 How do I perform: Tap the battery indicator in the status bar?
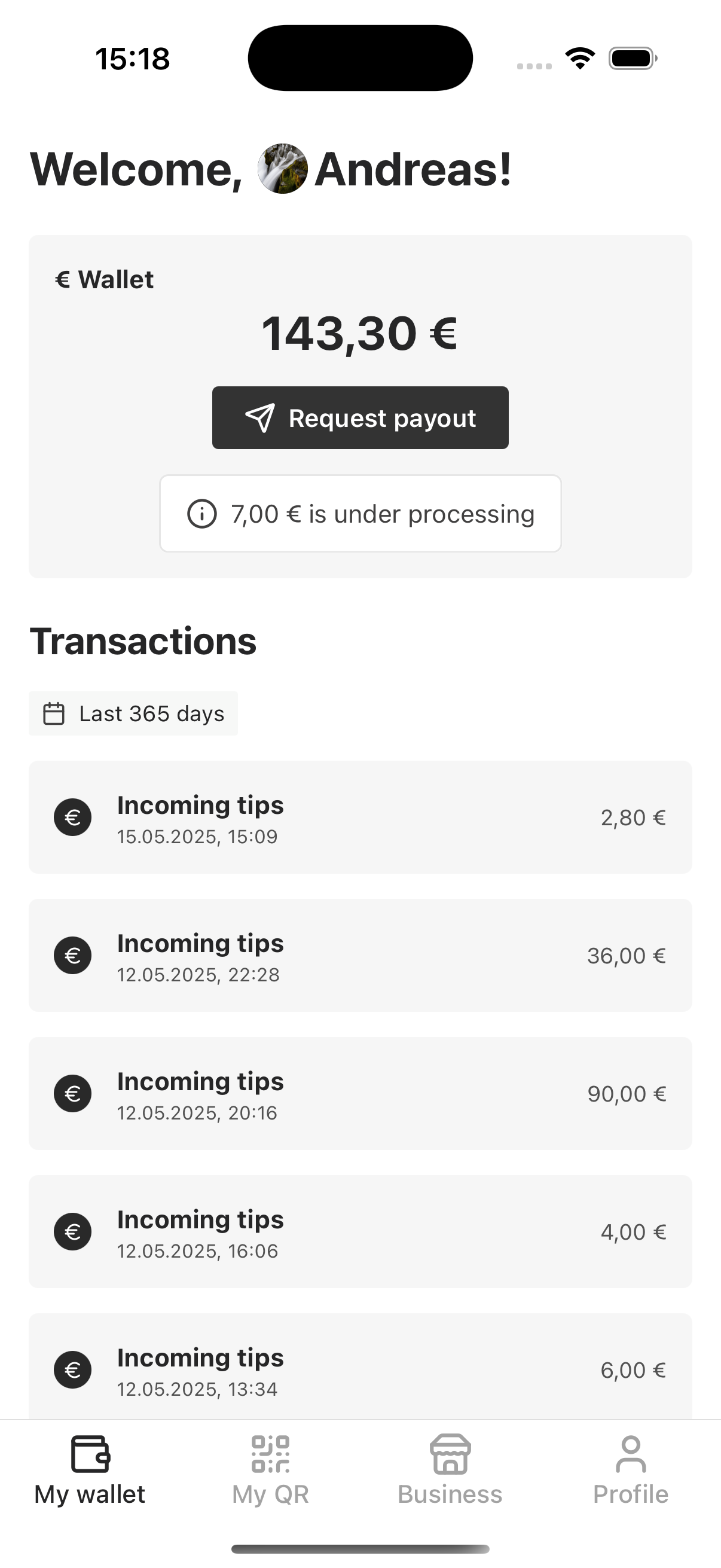(631, 58)
